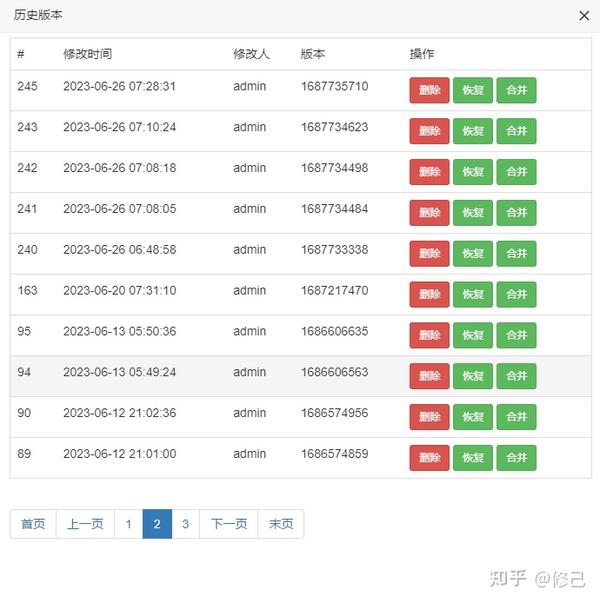Restore version 94 via 恢复
Viewport: 600px width, 603px height.
point(473,376)
